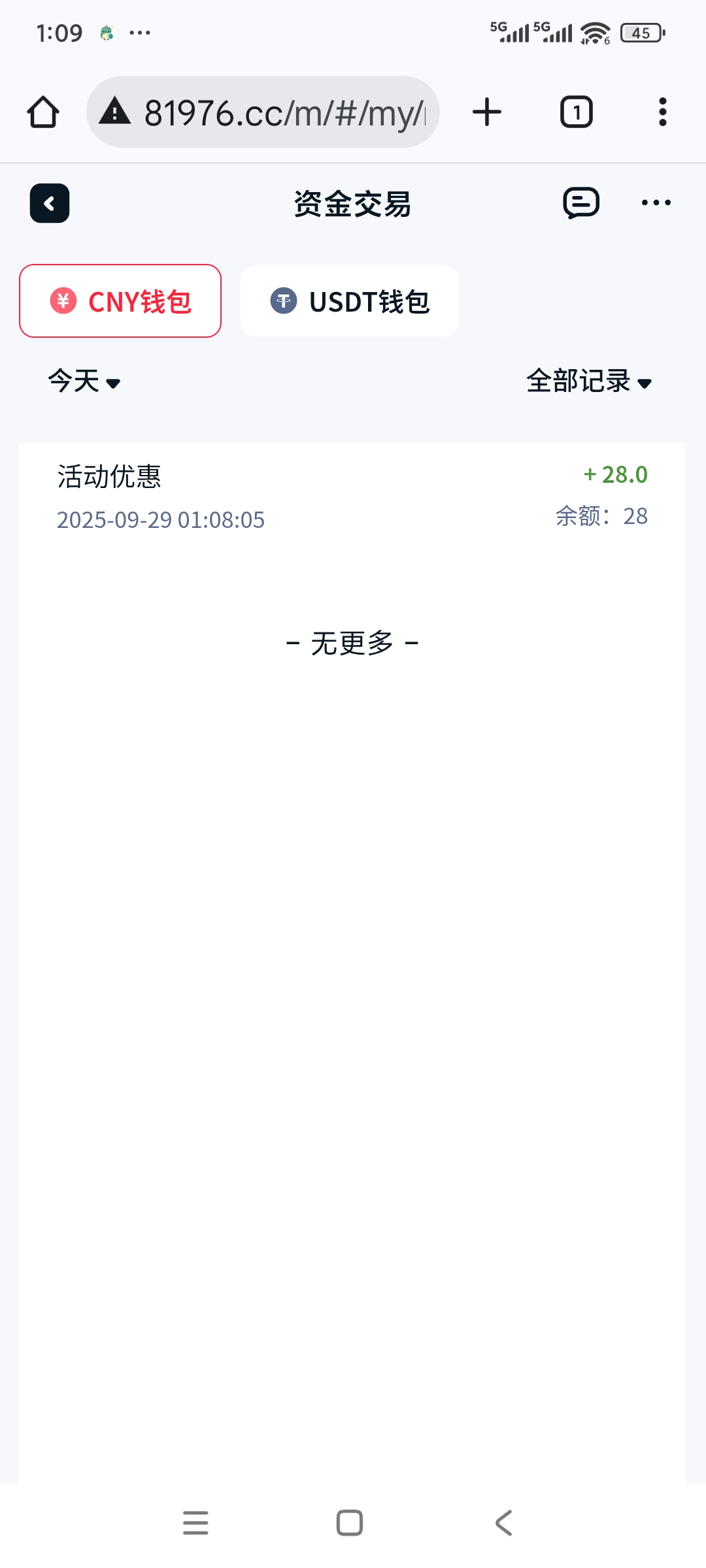Open the page's three-dot more menu
The height and width of the screenshot is (1568, 706).
656,203
